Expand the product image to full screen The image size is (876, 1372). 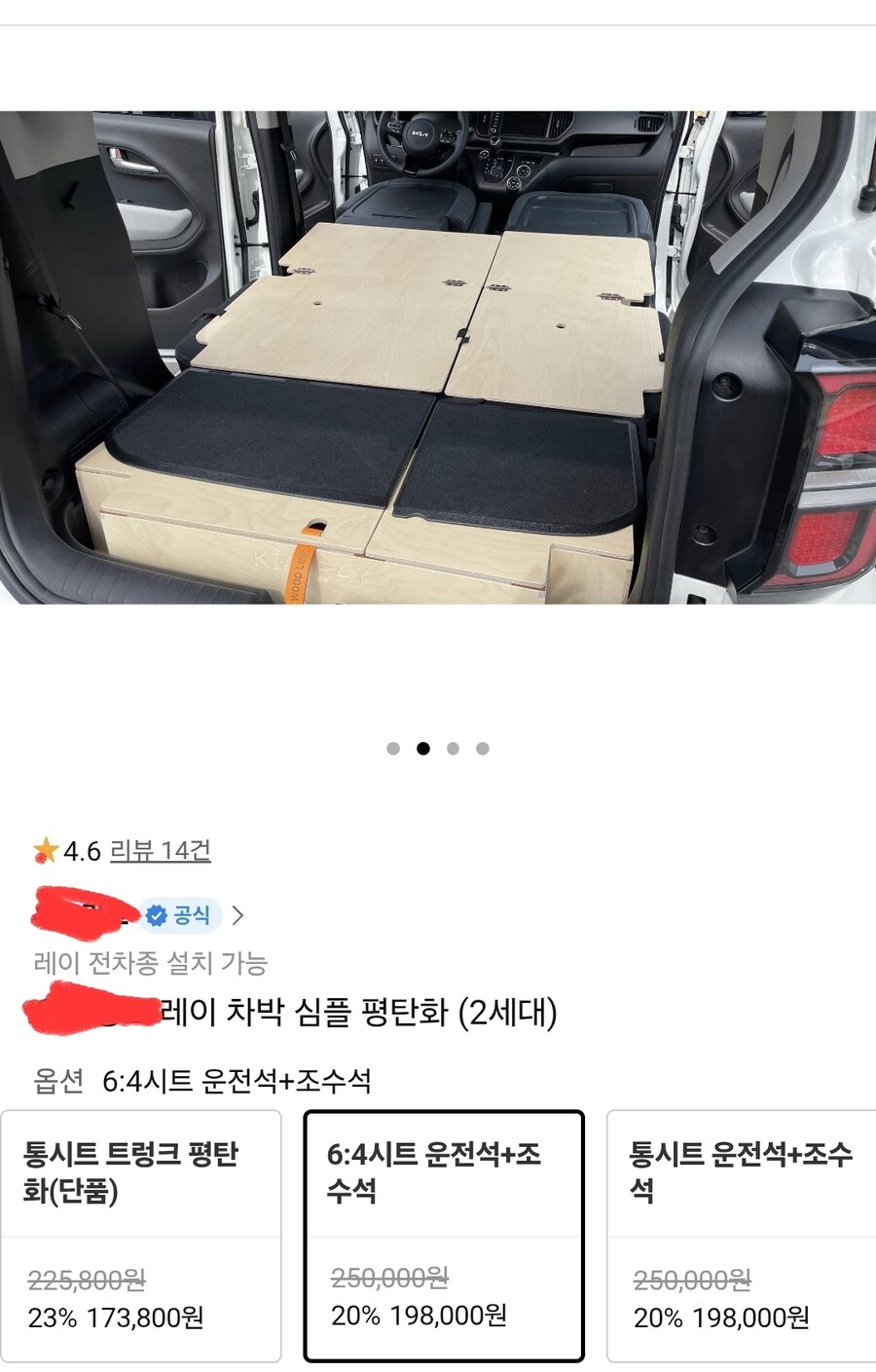click(438, 360)
